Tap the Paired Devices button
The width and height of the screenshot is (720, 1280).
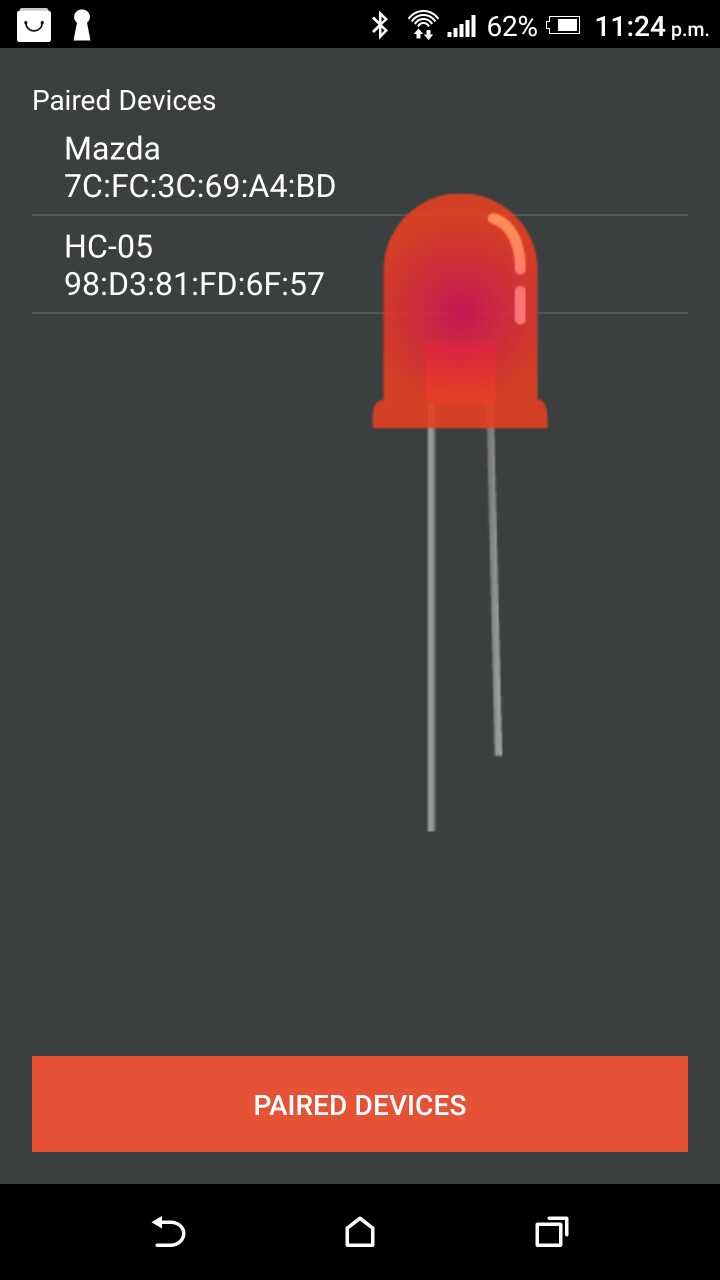[360, 1104]
